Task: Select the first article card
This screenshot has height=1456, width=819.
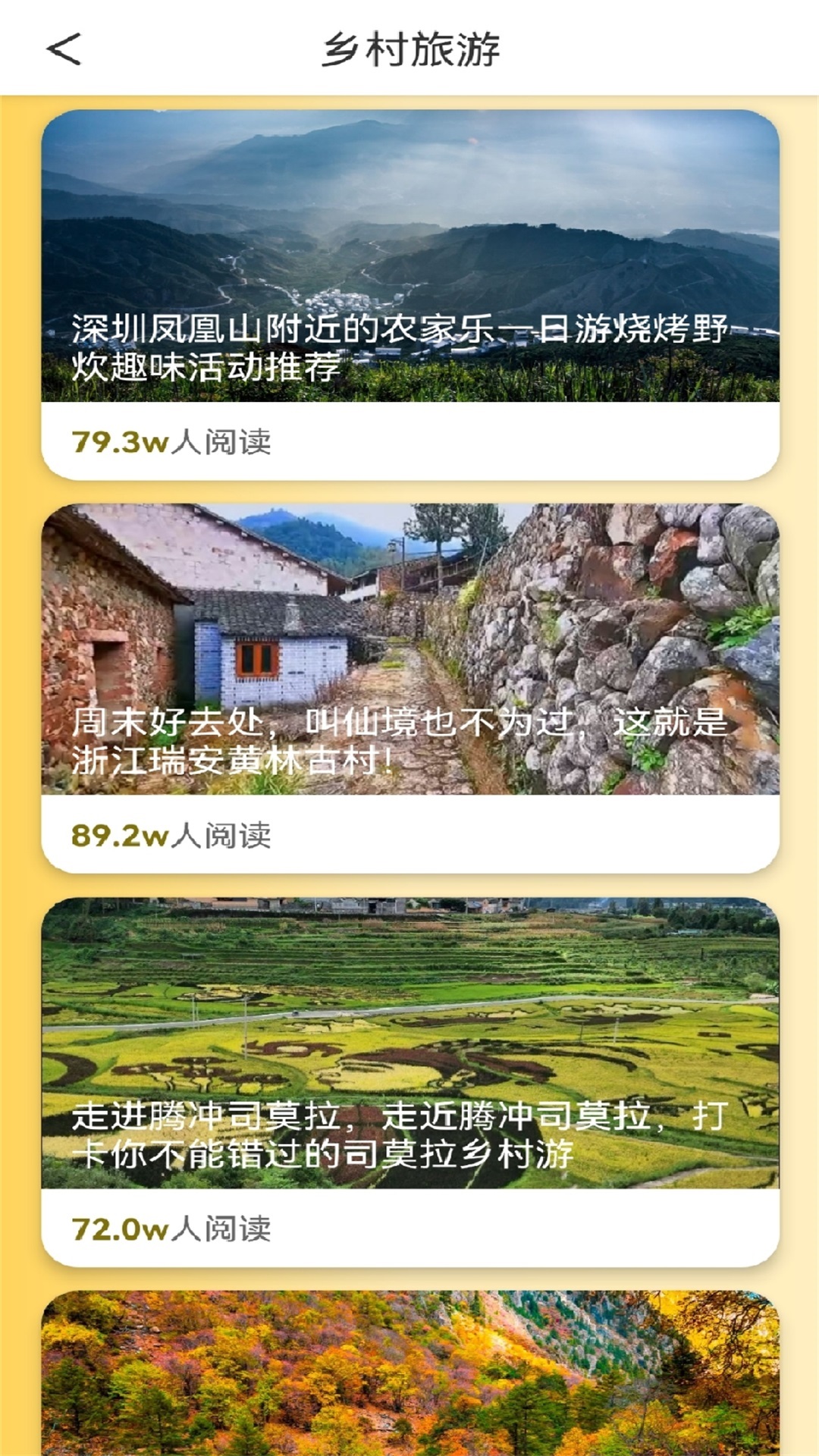Action: [x=409, y=296]
